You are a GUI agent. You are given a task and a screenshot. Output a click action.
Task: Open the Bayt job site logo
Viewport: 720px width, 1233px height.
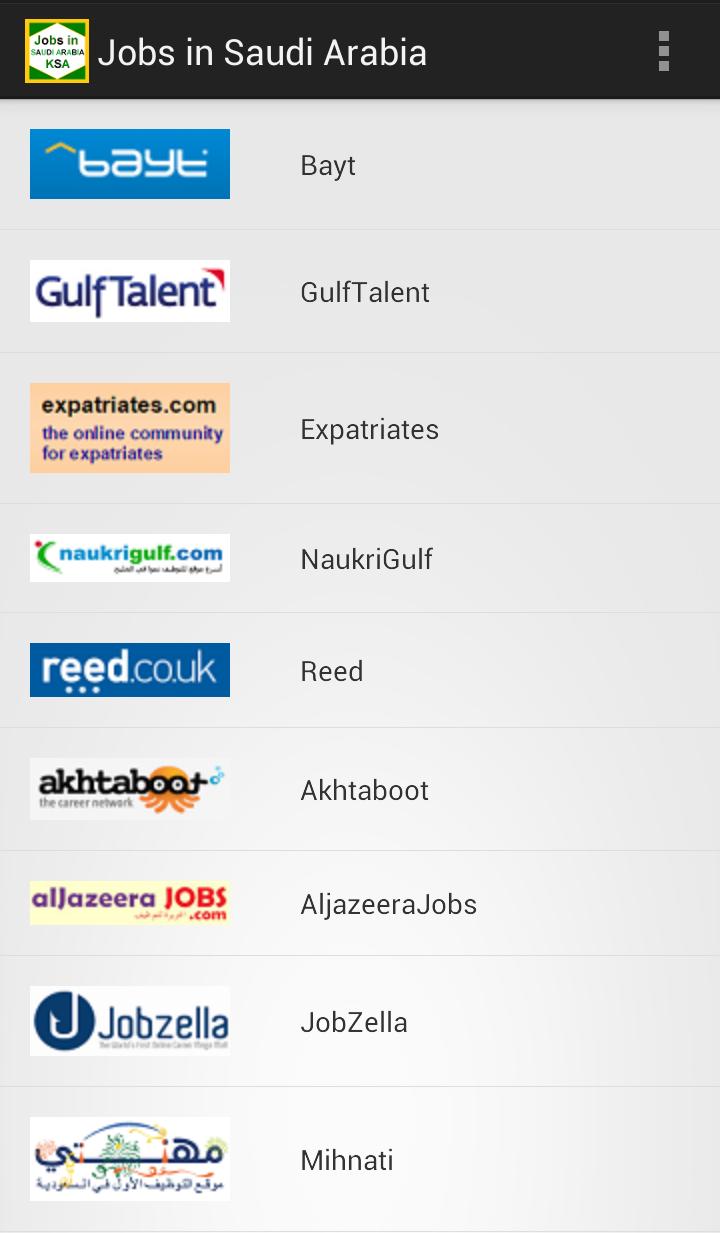tap(129, 163)
